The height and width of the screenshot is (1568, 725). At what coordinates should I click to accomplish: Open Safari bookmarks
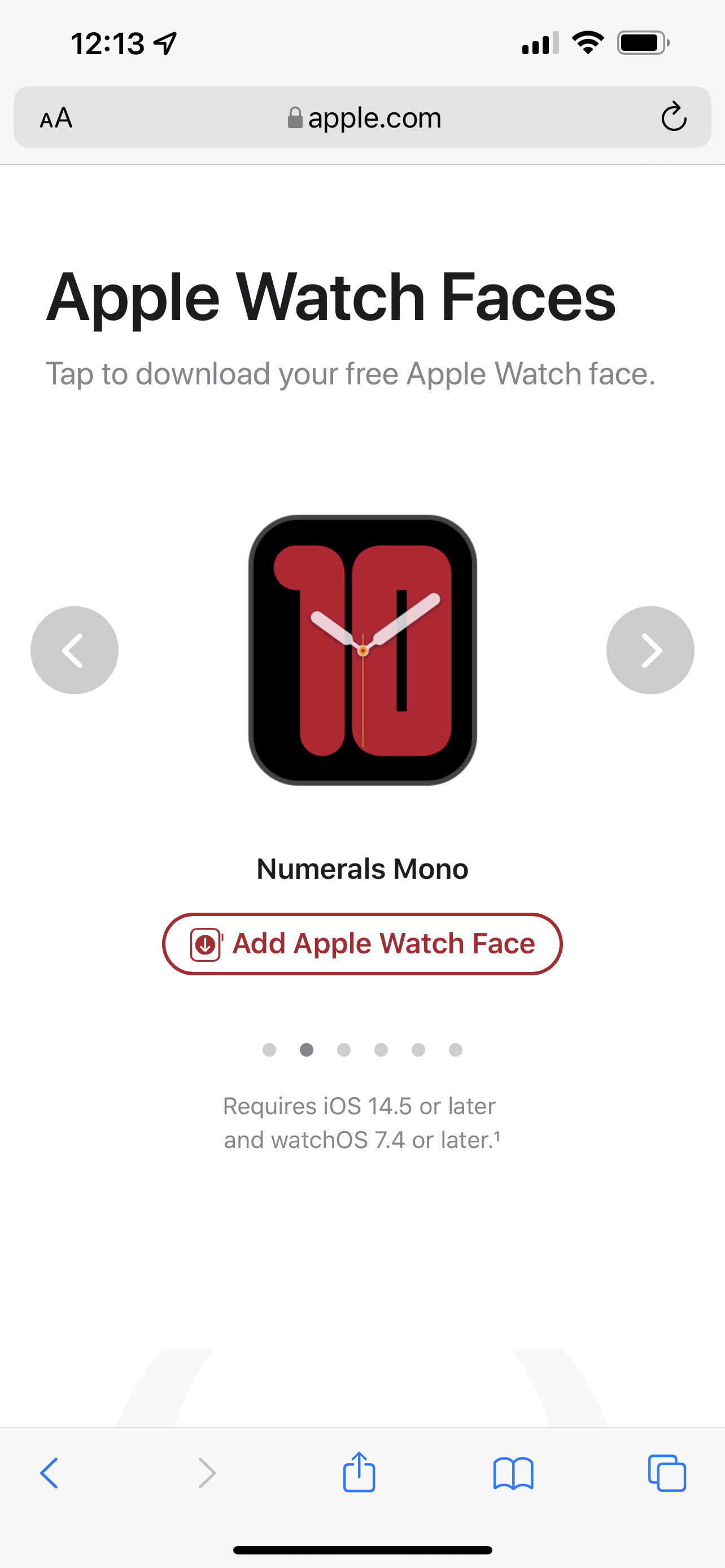(x=513, y=1473)
